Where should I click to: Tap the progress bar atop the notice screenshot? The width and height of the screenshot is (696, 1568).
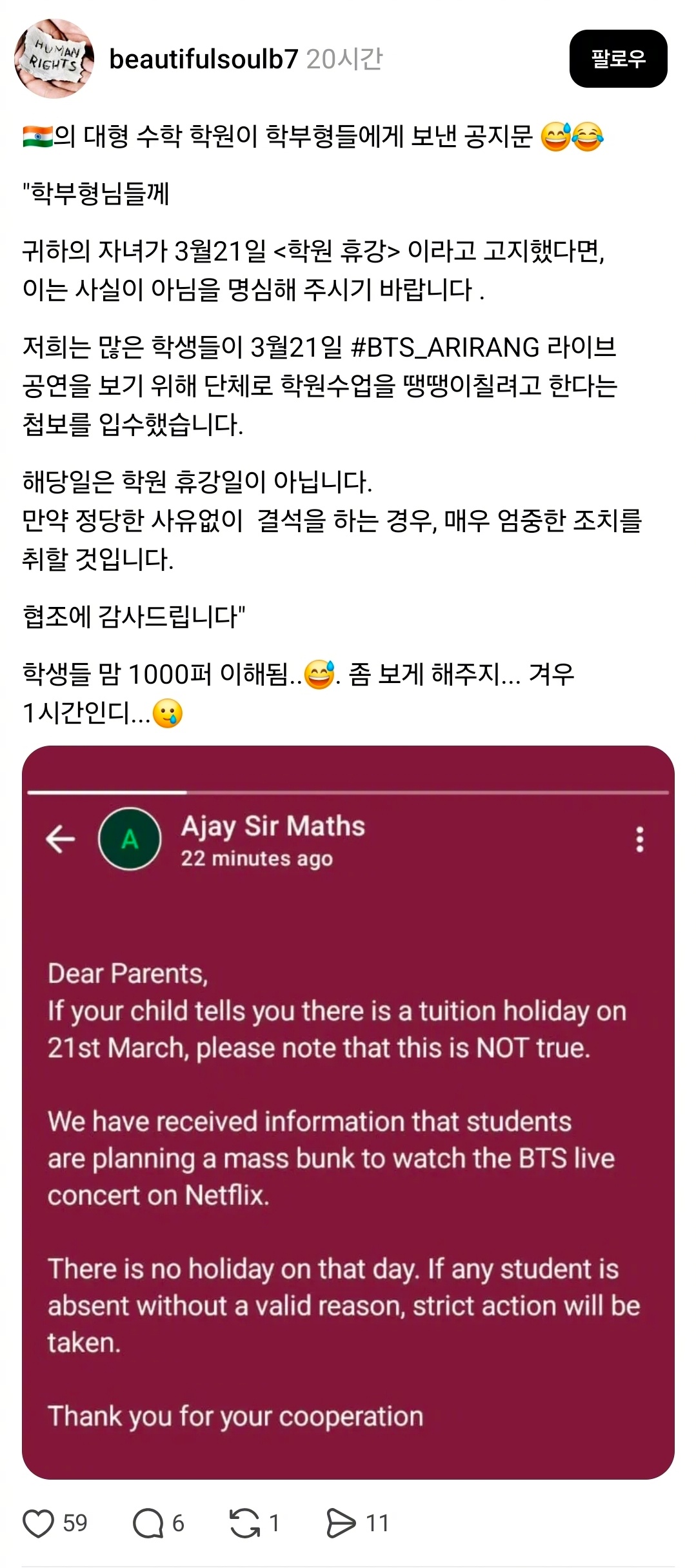pos(348,791)
